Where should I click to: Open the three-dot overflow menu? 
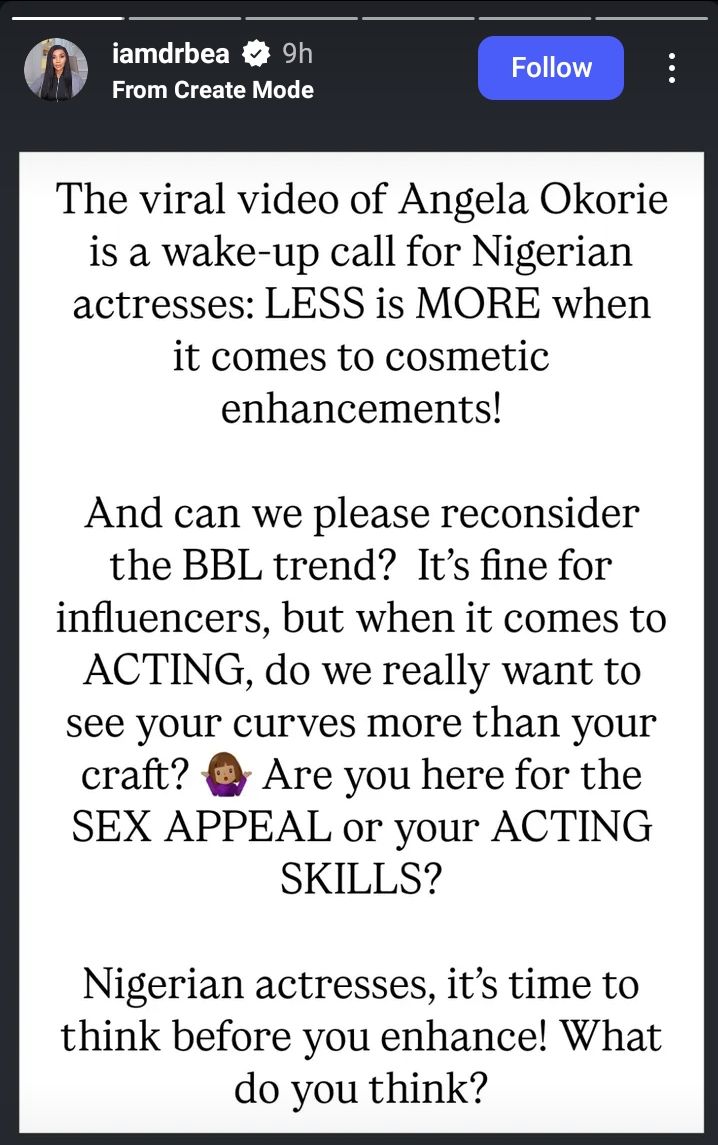point(671,68)
